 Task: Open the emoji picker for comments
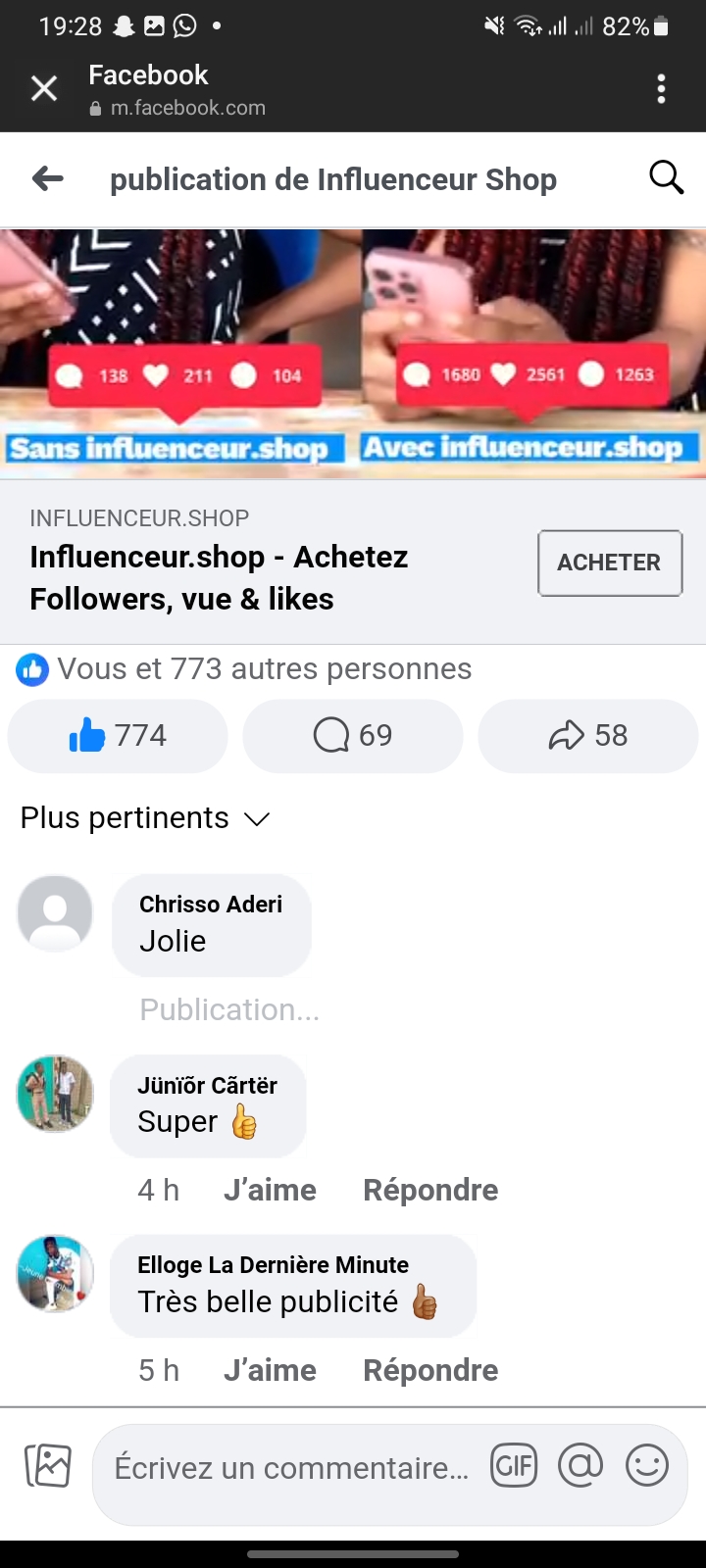tap(647, 1466)
